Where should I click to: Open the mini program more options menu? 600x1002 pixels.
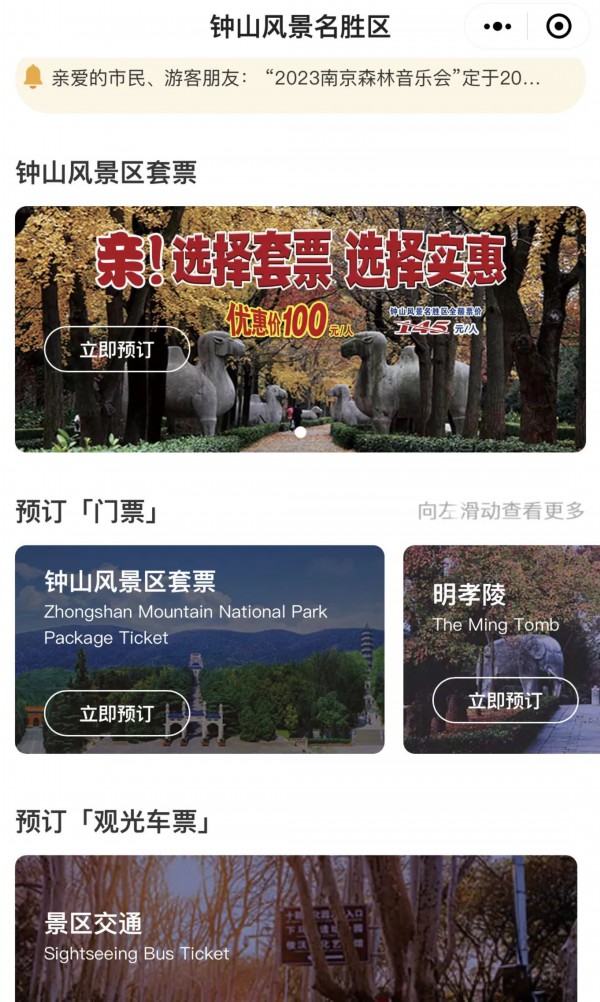tap(497, 27)
